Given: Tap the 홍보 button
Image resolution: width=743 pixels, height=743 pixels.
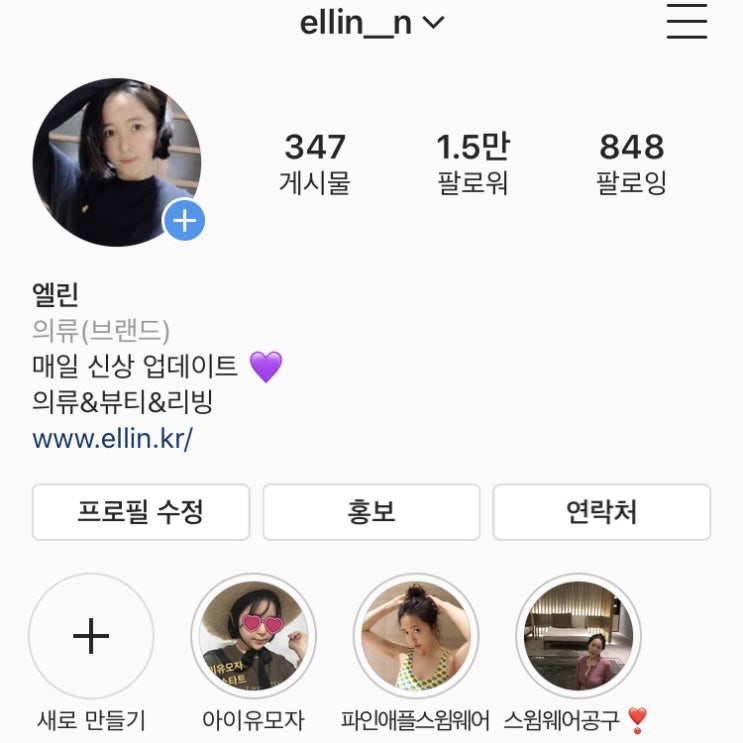Looking at the screenshot, I should tap(371, 512).
